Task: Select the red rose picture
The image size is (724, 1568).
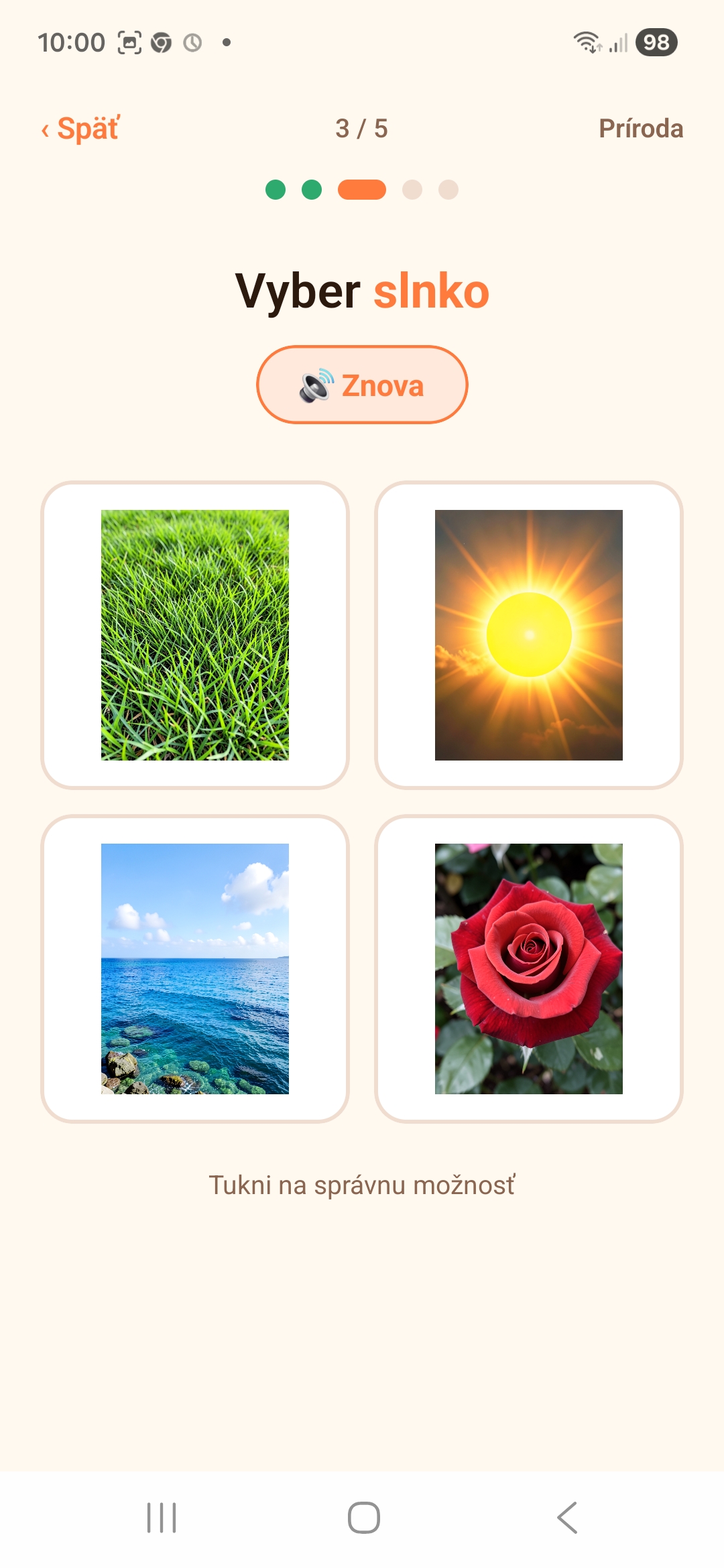Action: (x=529, y=969)
